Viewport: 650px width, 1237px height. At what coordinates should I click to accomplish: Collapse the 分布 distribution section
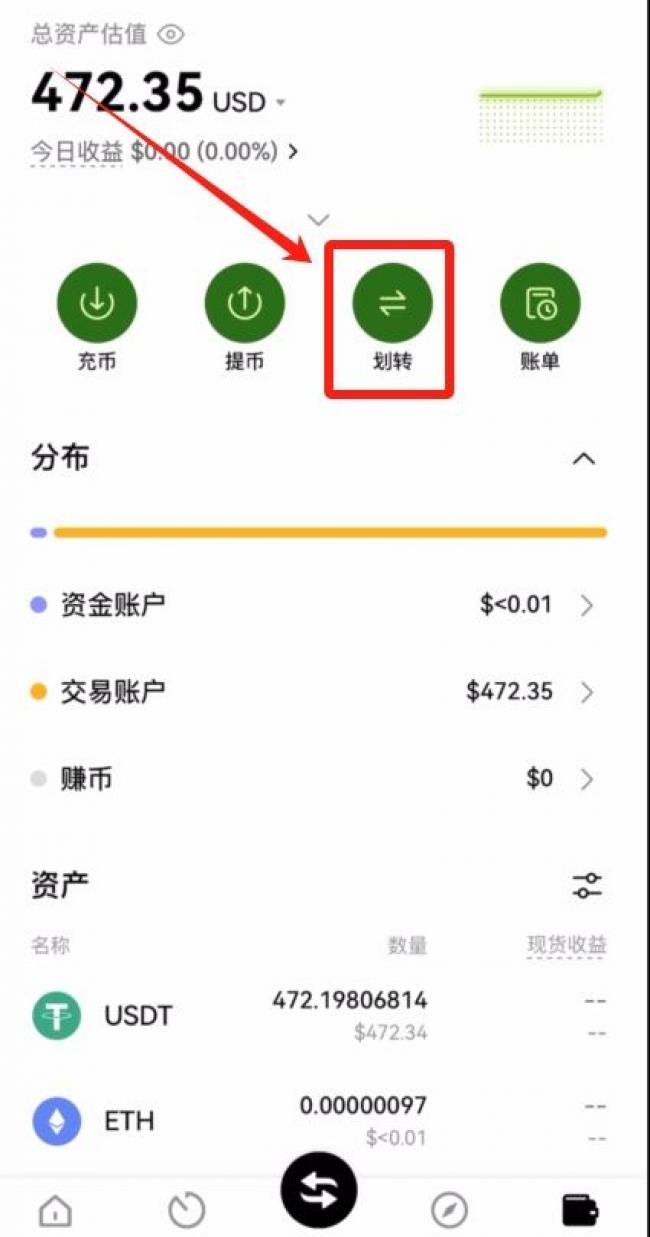pos(584,459)
